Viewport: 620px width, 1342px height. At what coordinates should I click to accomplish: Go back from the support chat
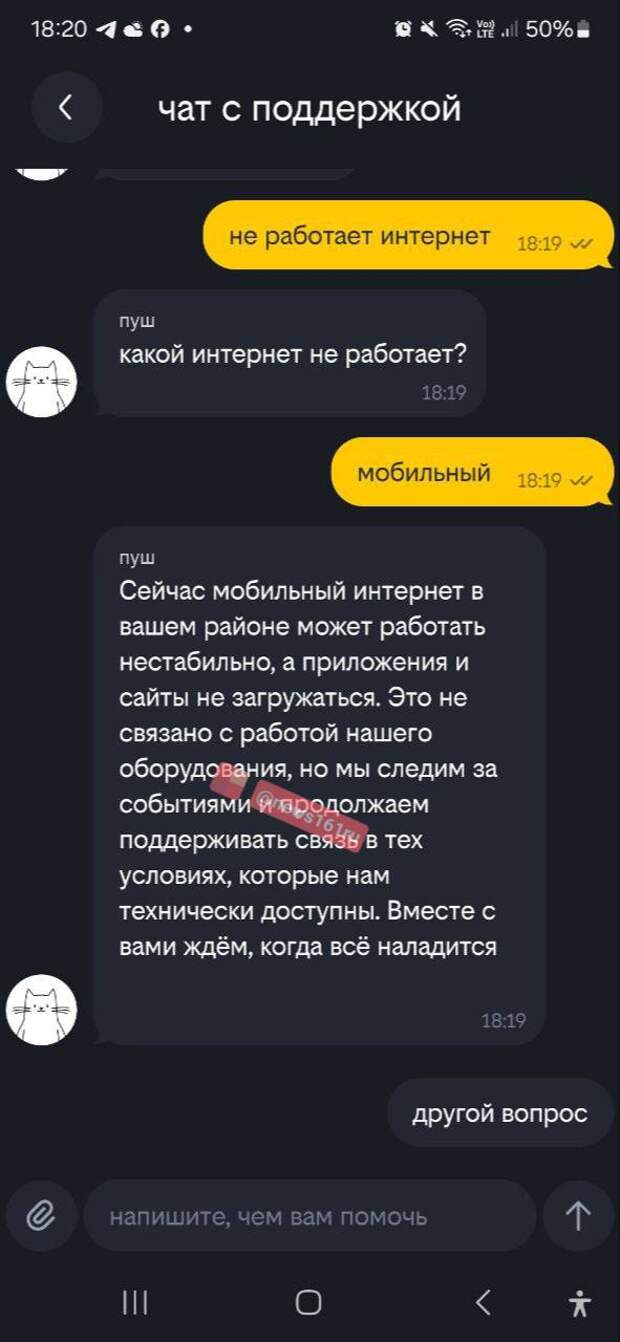click(67, 108)
